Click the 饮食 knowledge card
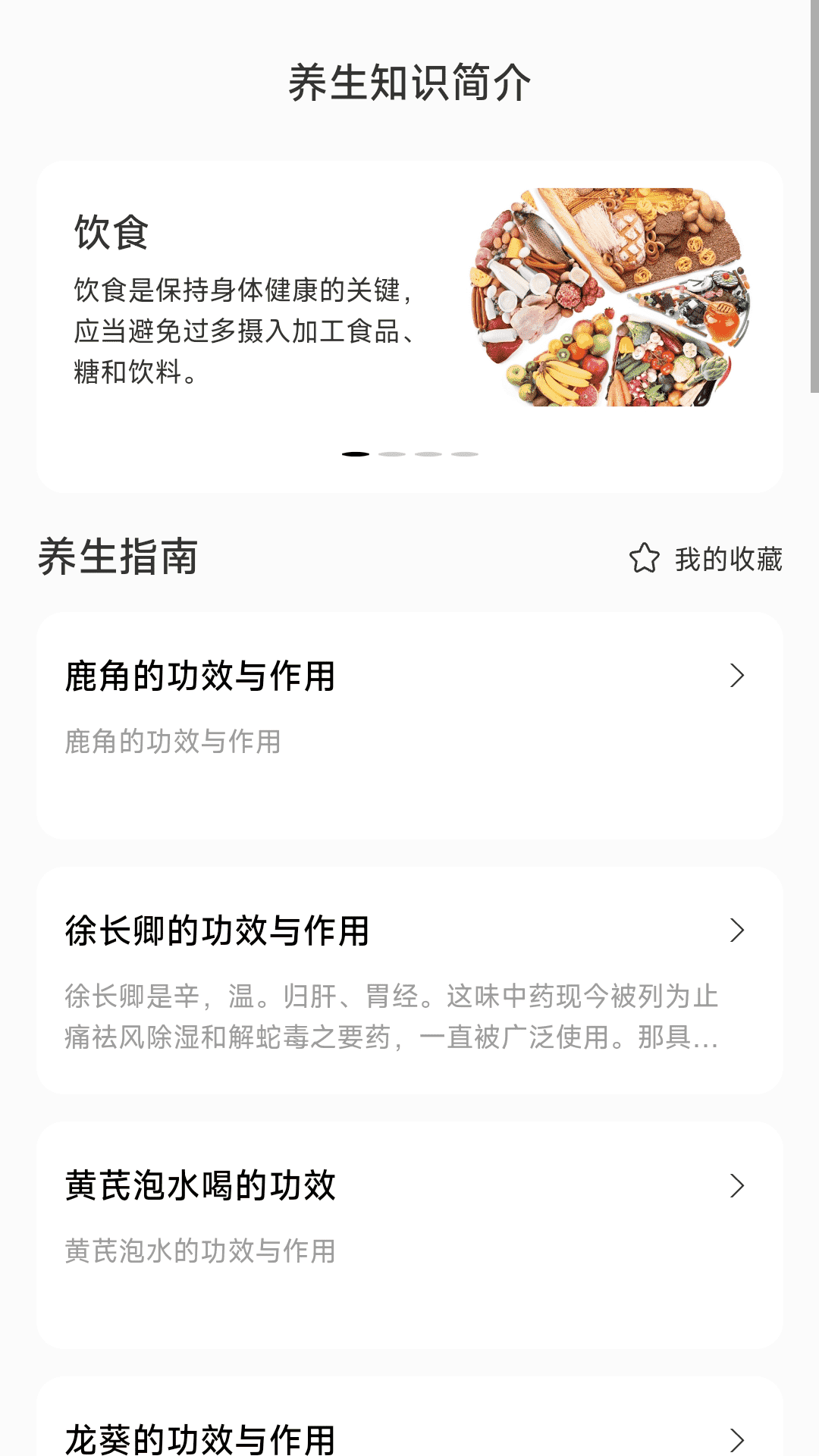This screenshot has height=1456, width=819. click(x=409, y=318)
